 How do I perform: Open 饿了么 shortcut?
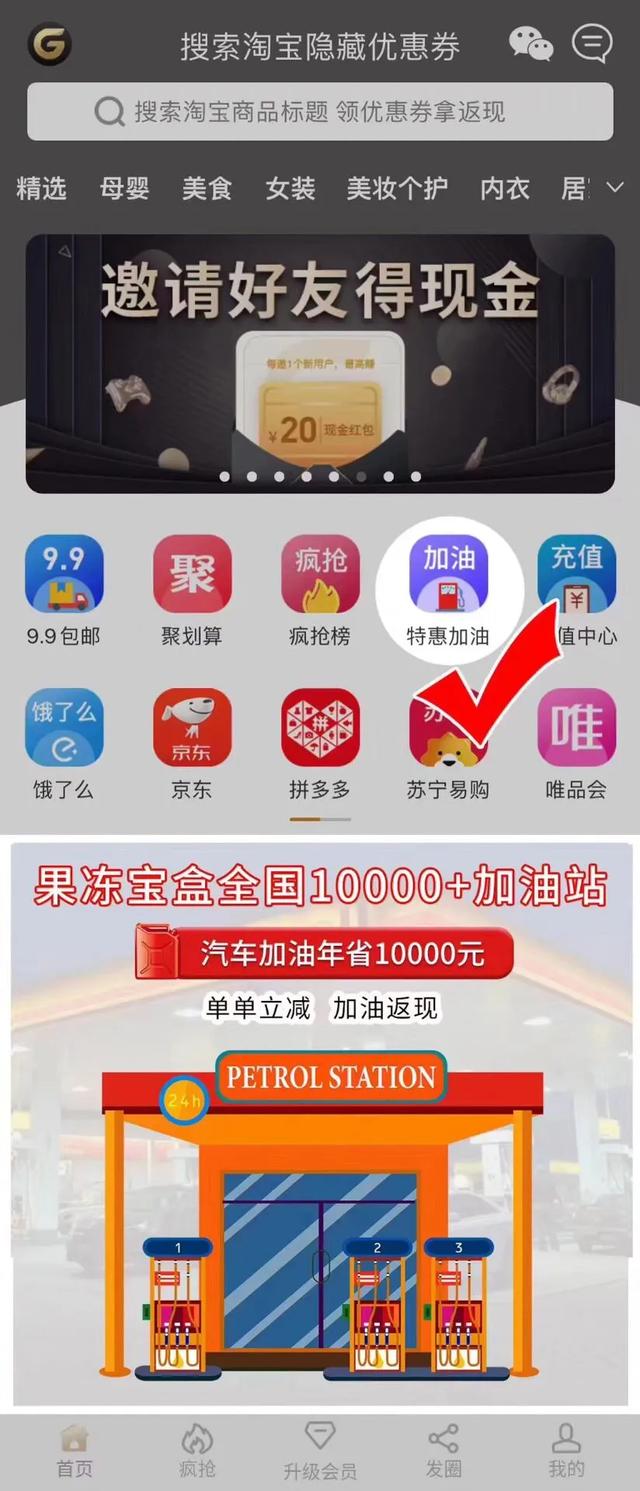pyautogui.click(x=64, y=743)
